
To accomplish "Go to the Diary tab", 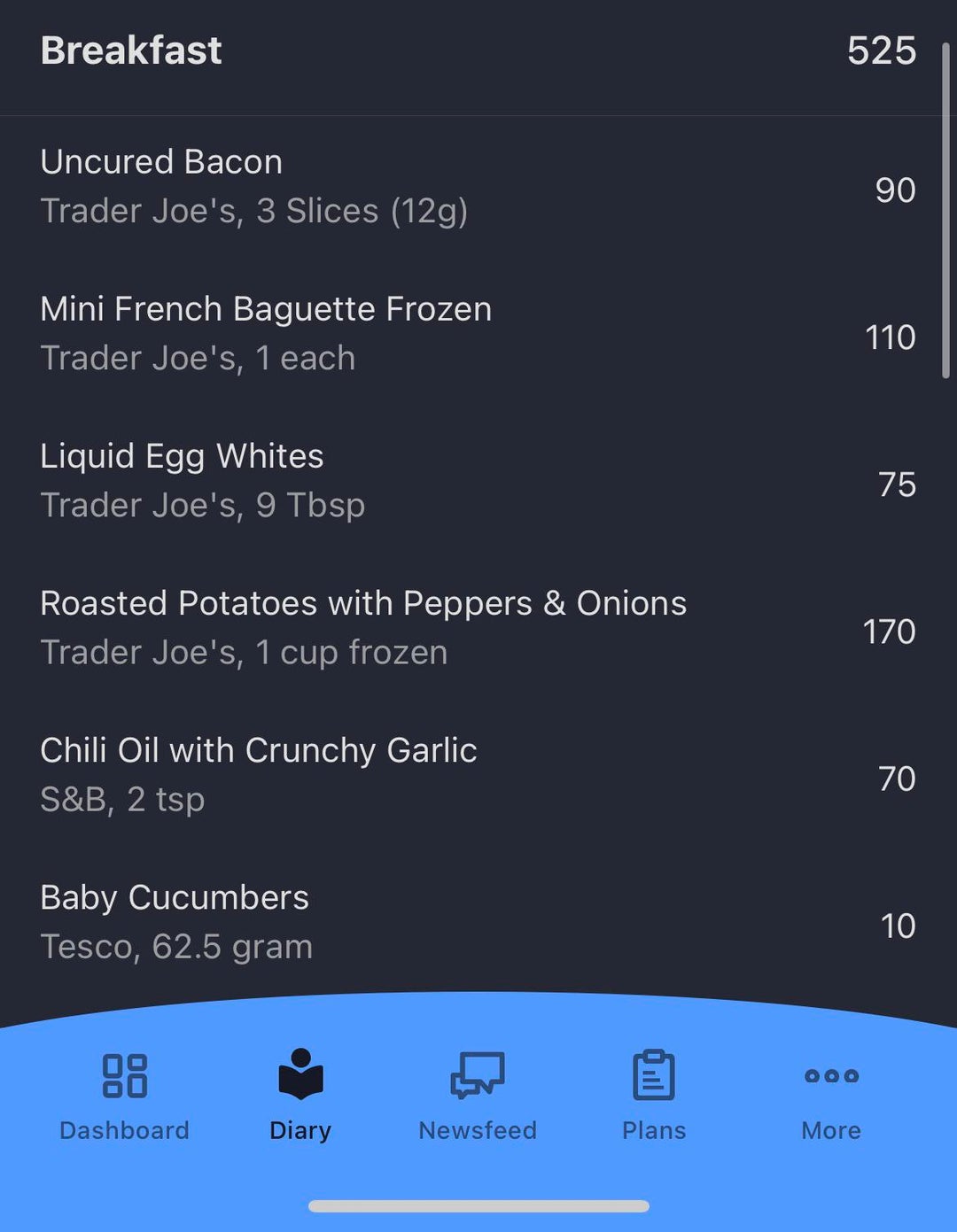I will point(300,1095).
